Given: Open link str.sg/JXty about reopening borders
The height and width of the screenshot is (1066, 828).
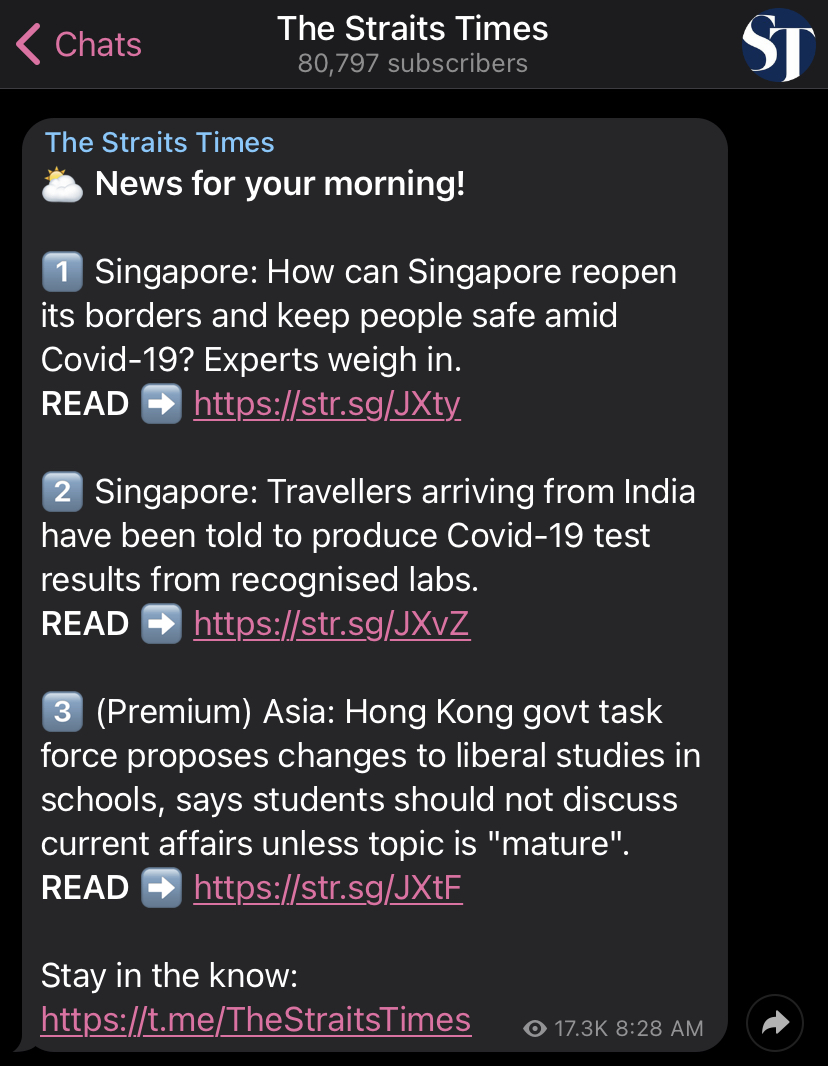Looking at the screenshot, I should (x=327, y=404).
